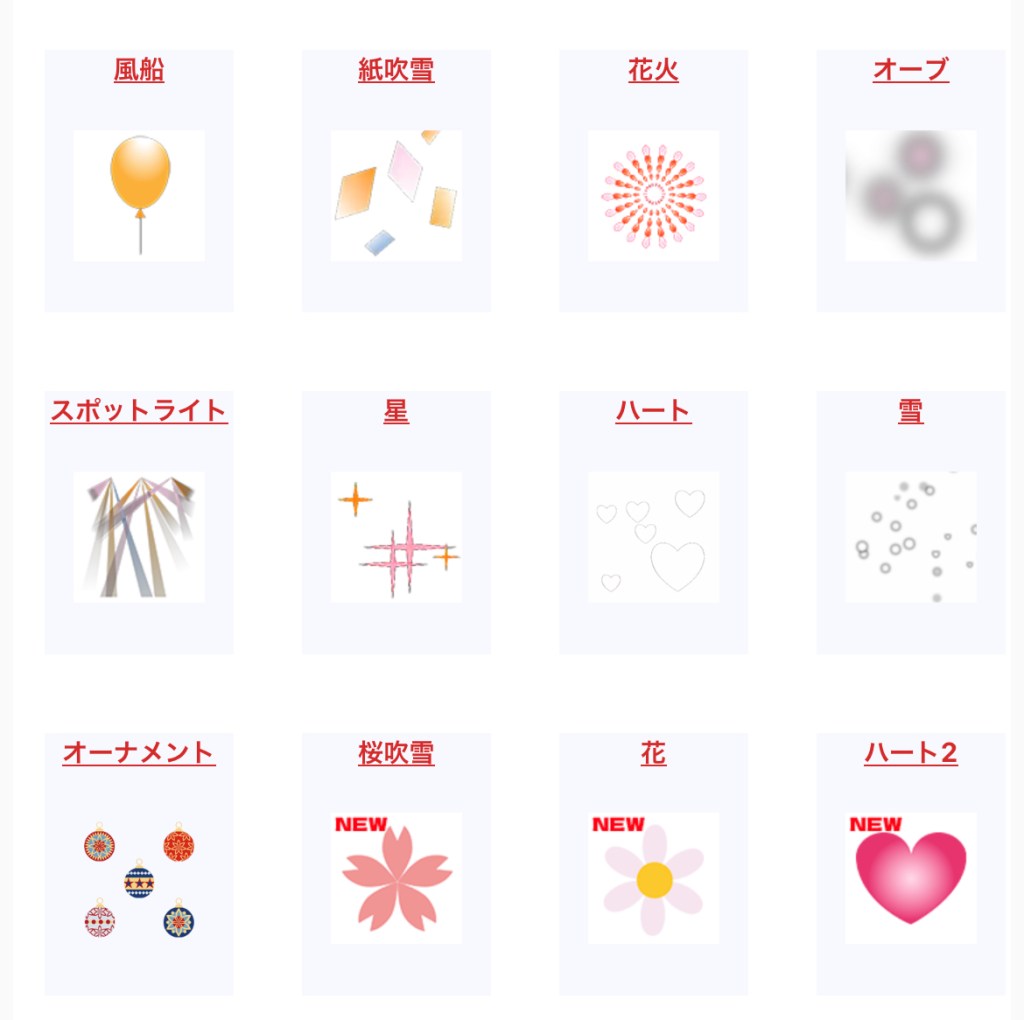Choose the スポットライト link

139,411
